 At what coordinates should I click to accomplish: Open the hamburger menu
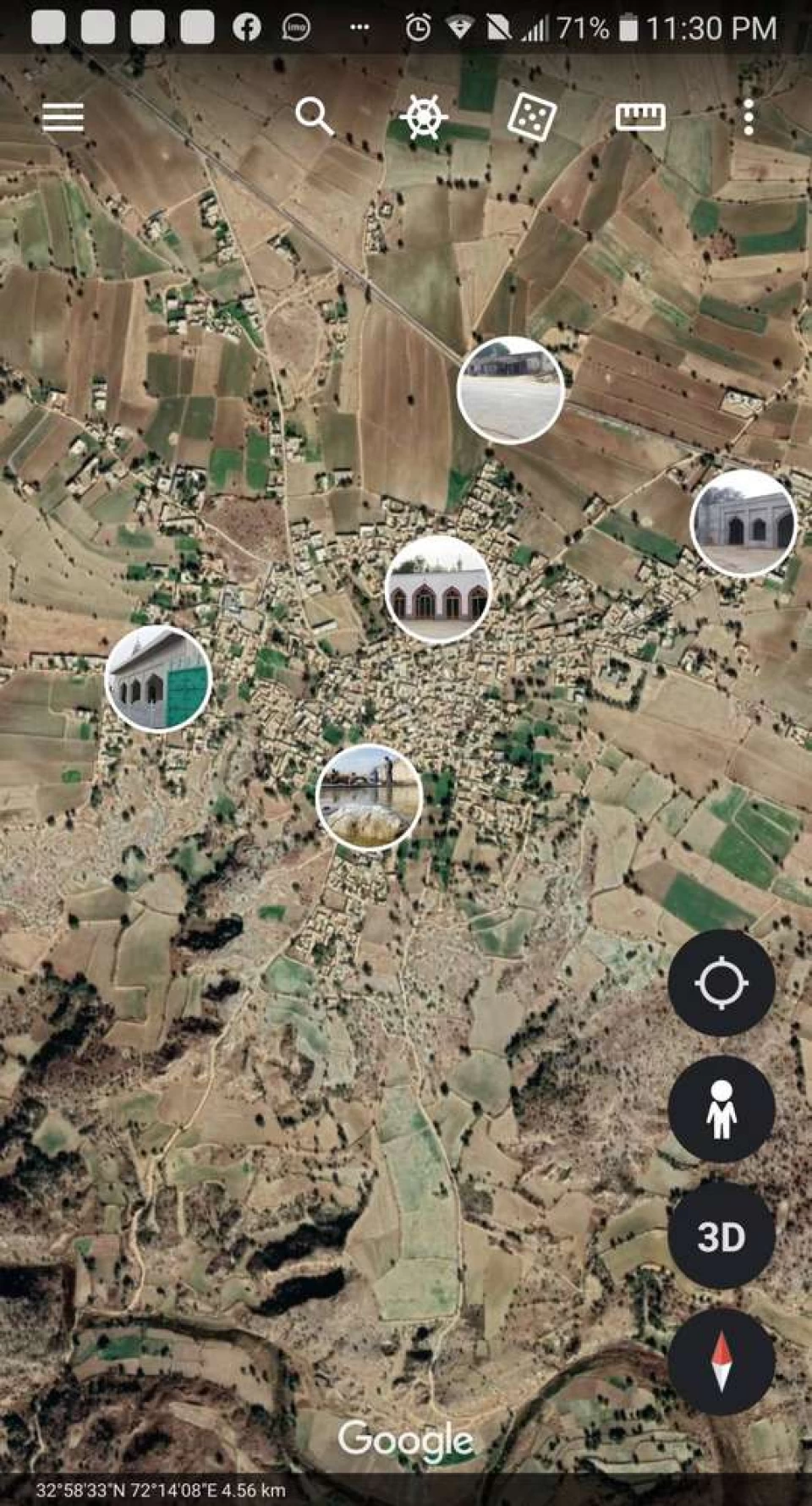63,117
